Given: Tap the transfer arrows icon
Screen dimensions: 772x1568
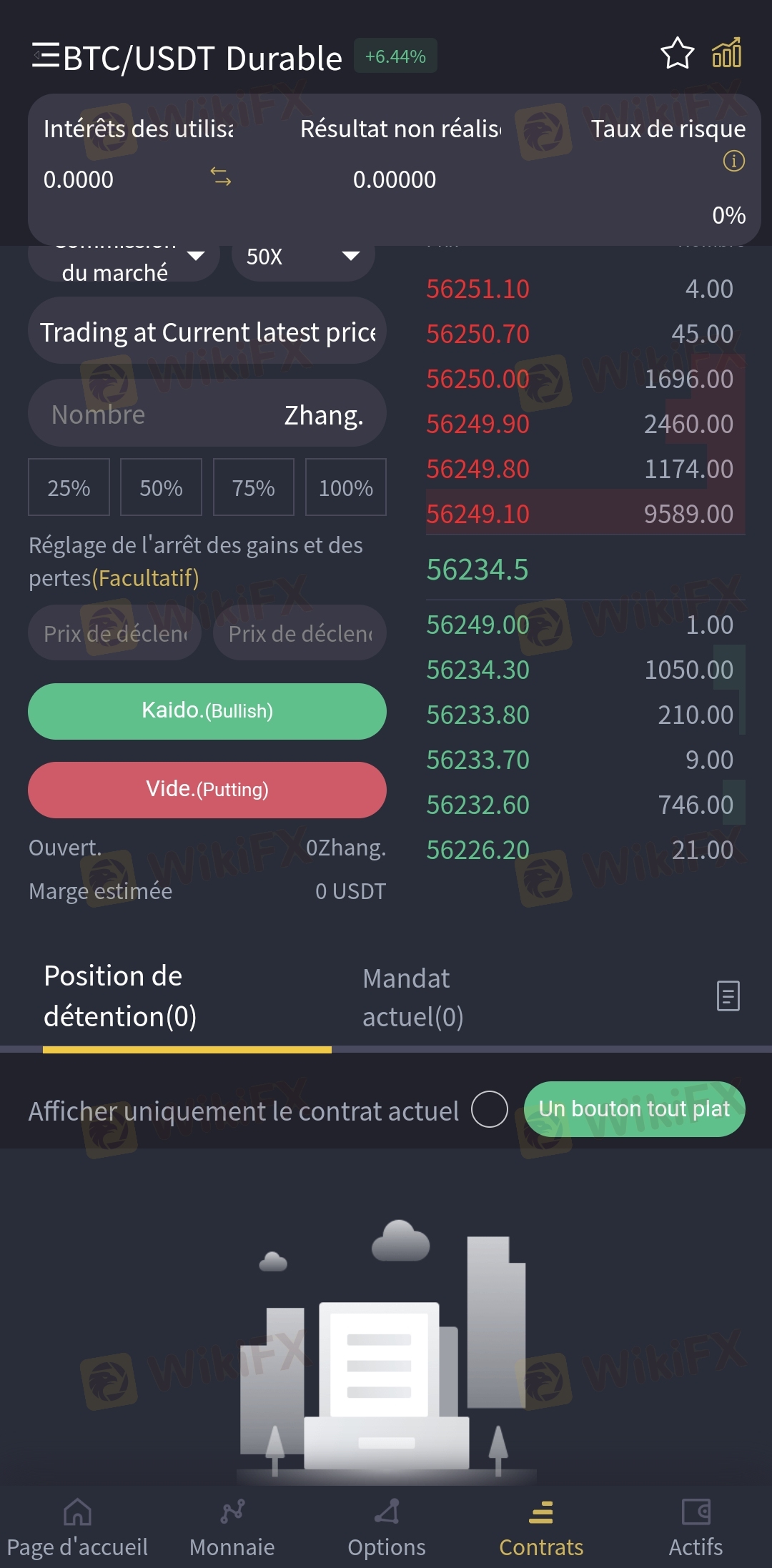Looking at the screenshot, I should pos(221,176).
